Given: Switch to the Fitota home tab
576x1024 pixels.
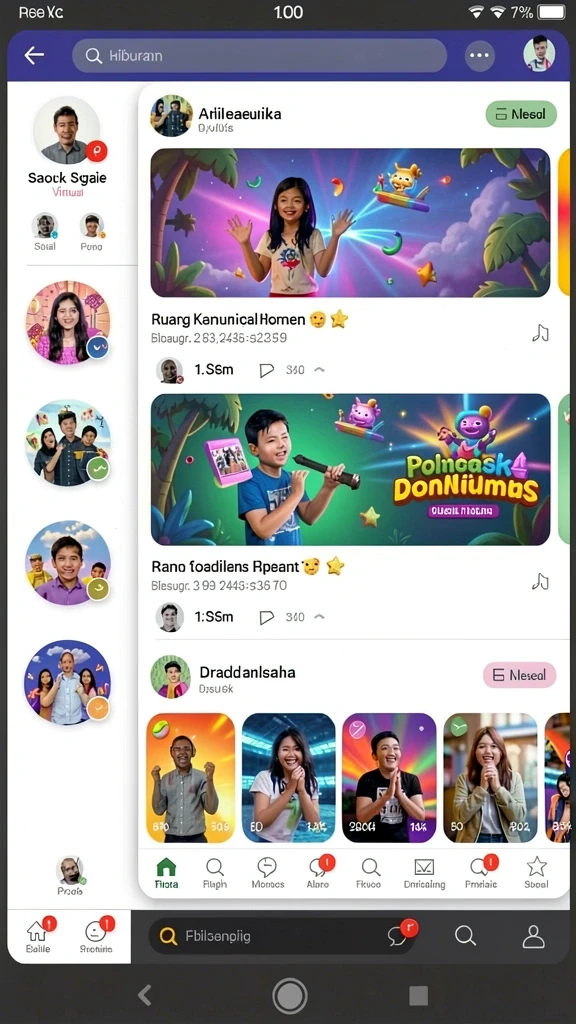Looking at the screenshot, I should [167, 873].
